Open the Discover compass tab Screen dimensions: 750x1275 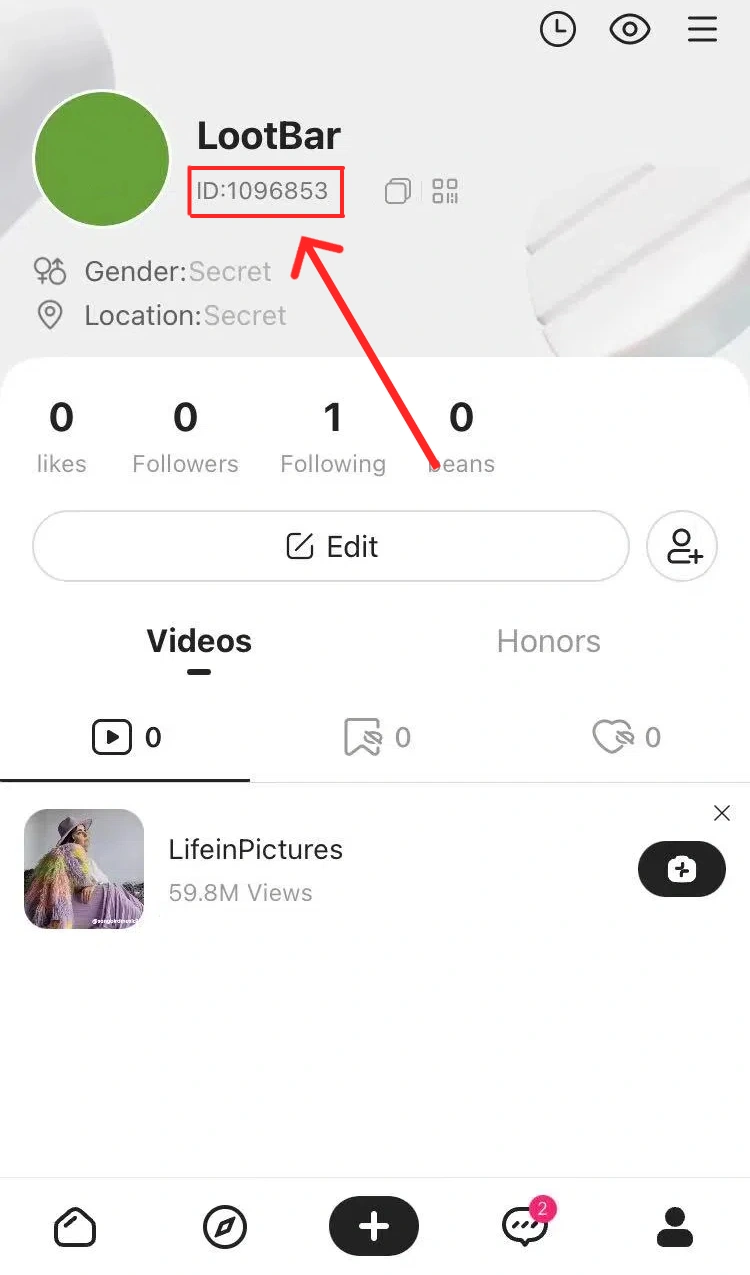(224, 1226)
